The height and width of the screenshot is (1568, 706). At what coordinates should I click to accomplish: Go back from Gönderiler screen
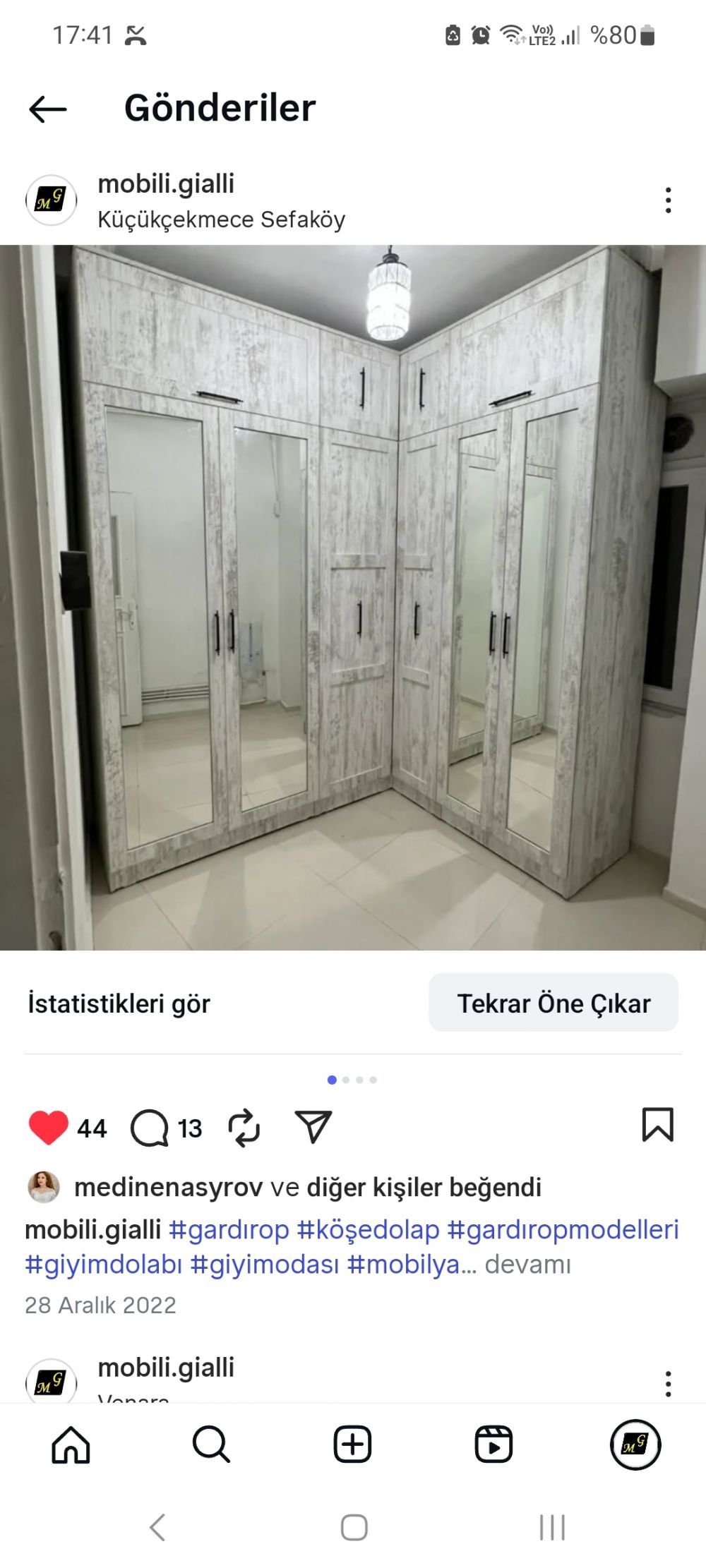48,109
